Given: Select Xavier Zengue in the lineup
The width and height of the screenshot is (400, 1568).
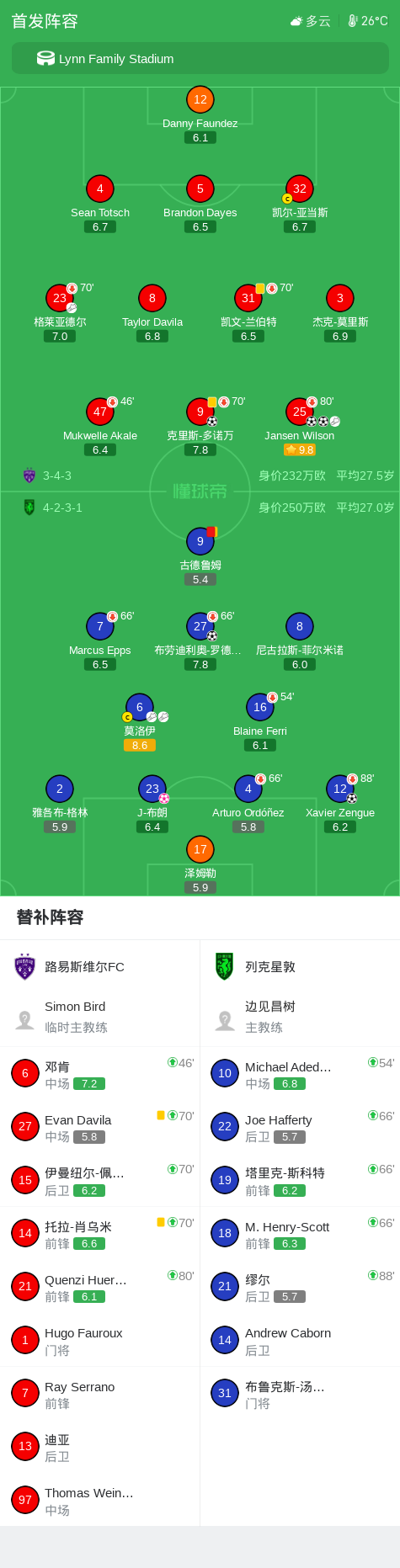Looking at the screenshot, I should tap(340, 803).
